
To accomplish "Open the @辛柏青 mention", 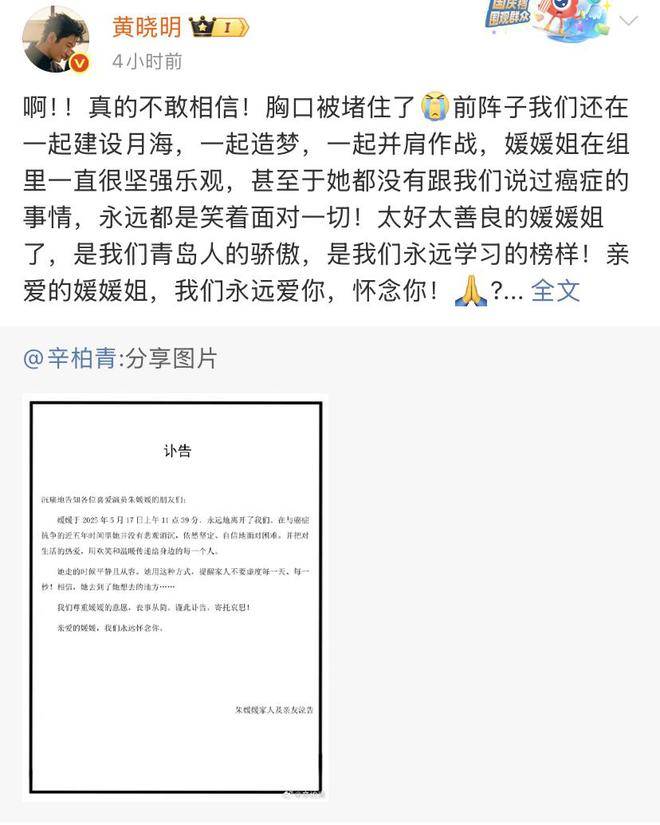I will point(70,359).
